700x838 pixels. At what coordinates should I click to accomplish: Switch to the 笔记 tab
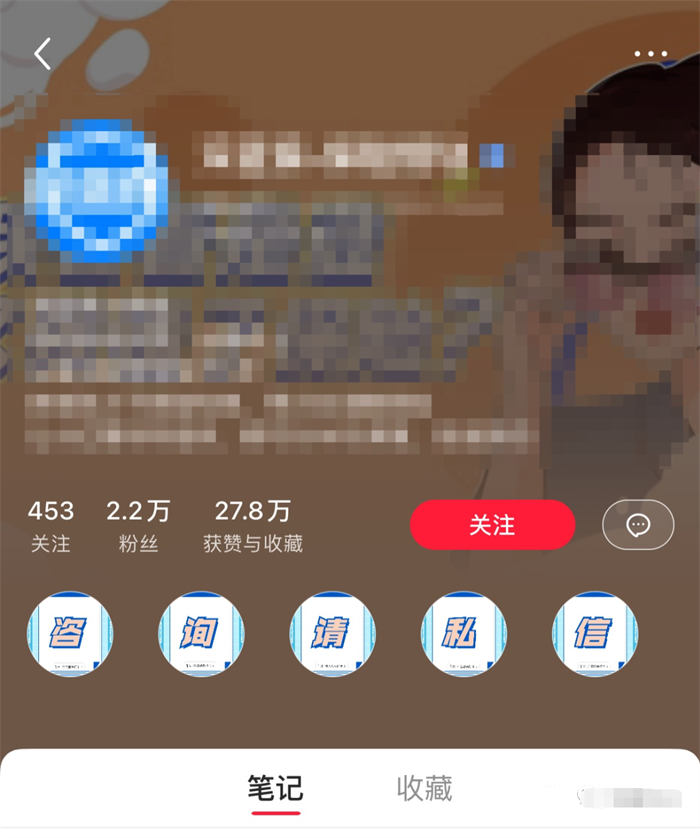tap(275, 788)
